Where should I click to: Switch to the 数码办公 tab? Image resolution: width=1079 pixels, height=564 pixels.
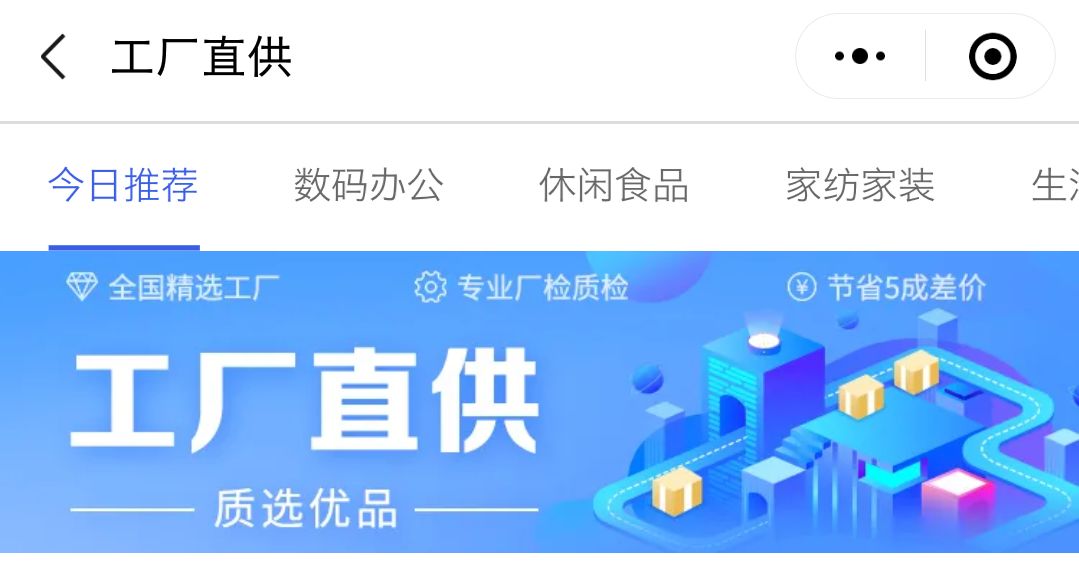click(368, 186)
